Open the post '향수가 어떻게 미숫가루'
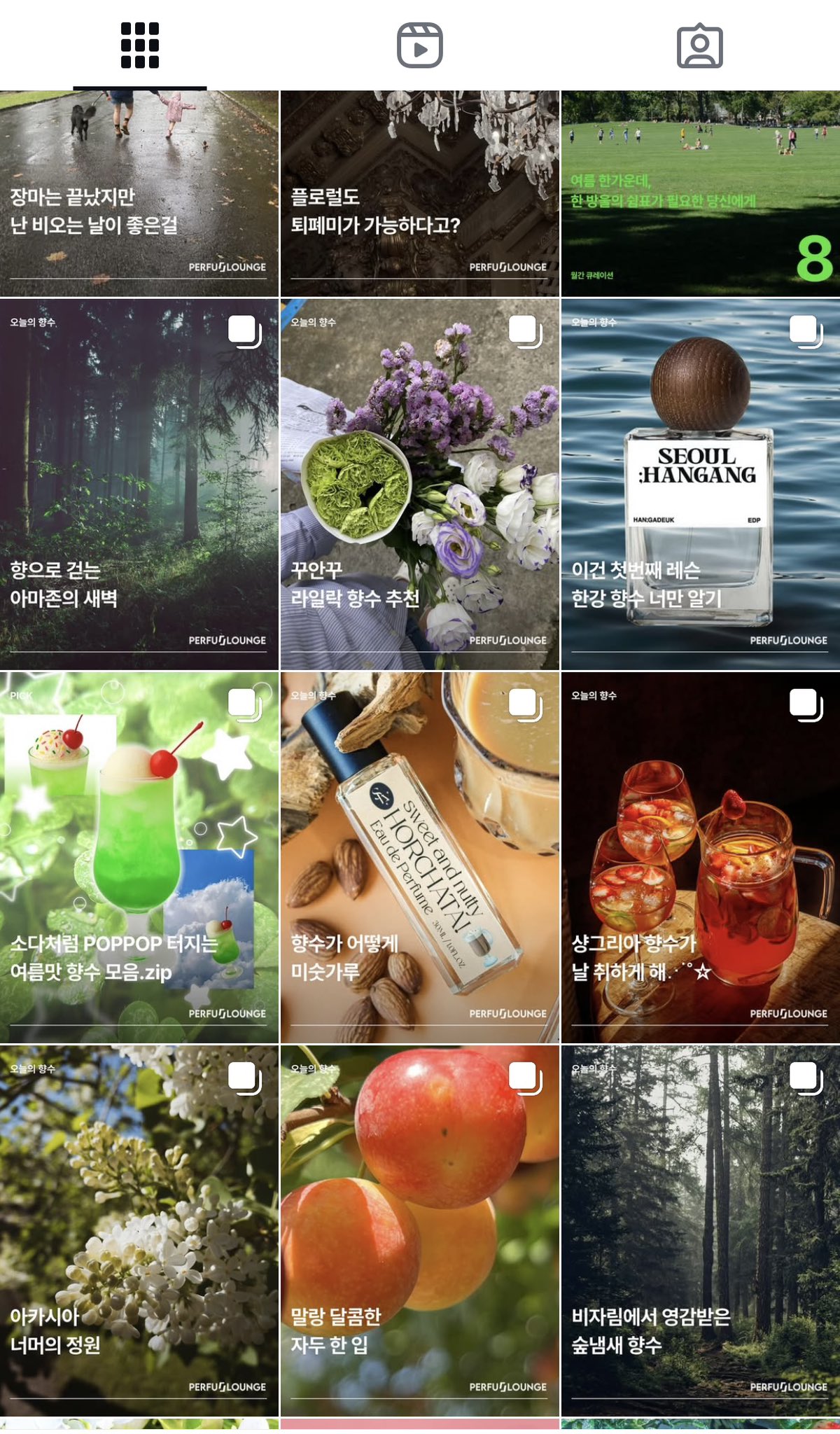Viewport: 840px width, 1434px height. click(419, 858)
